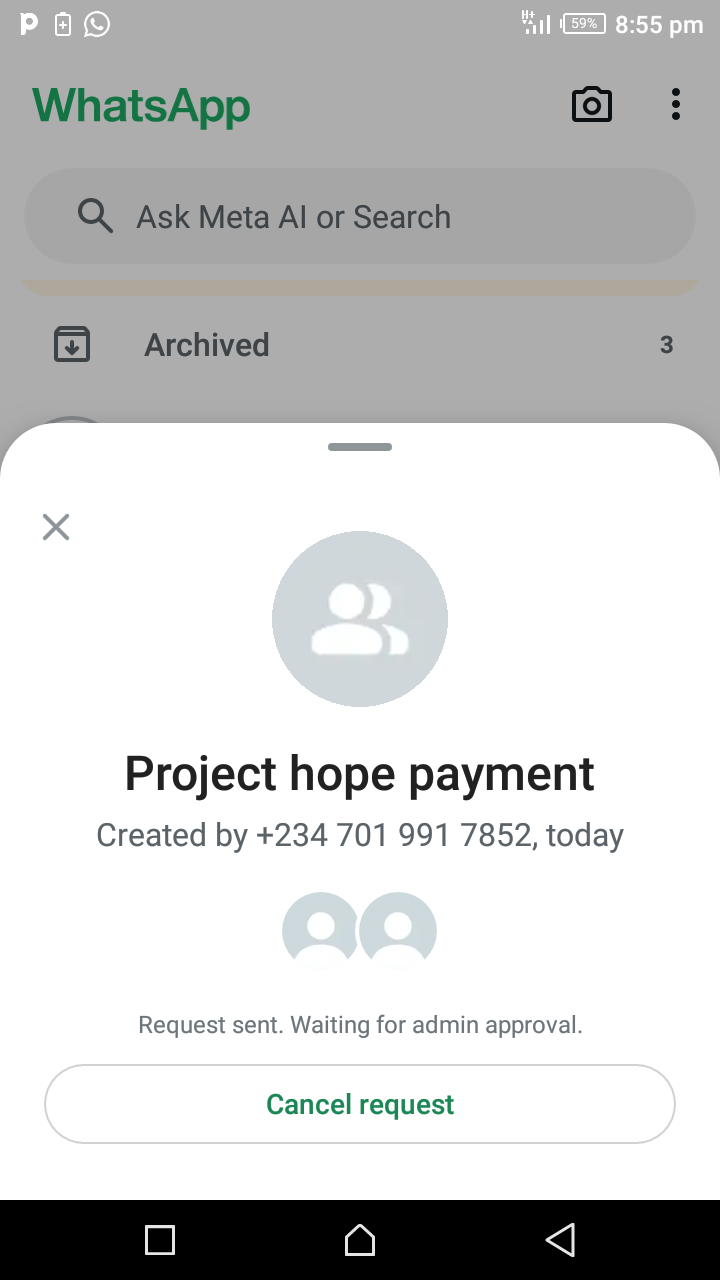Image resolution: width=720 pixels, height=1280 pixels.
Task: Close the Project hope payment sheet
Action: (56, 527)
